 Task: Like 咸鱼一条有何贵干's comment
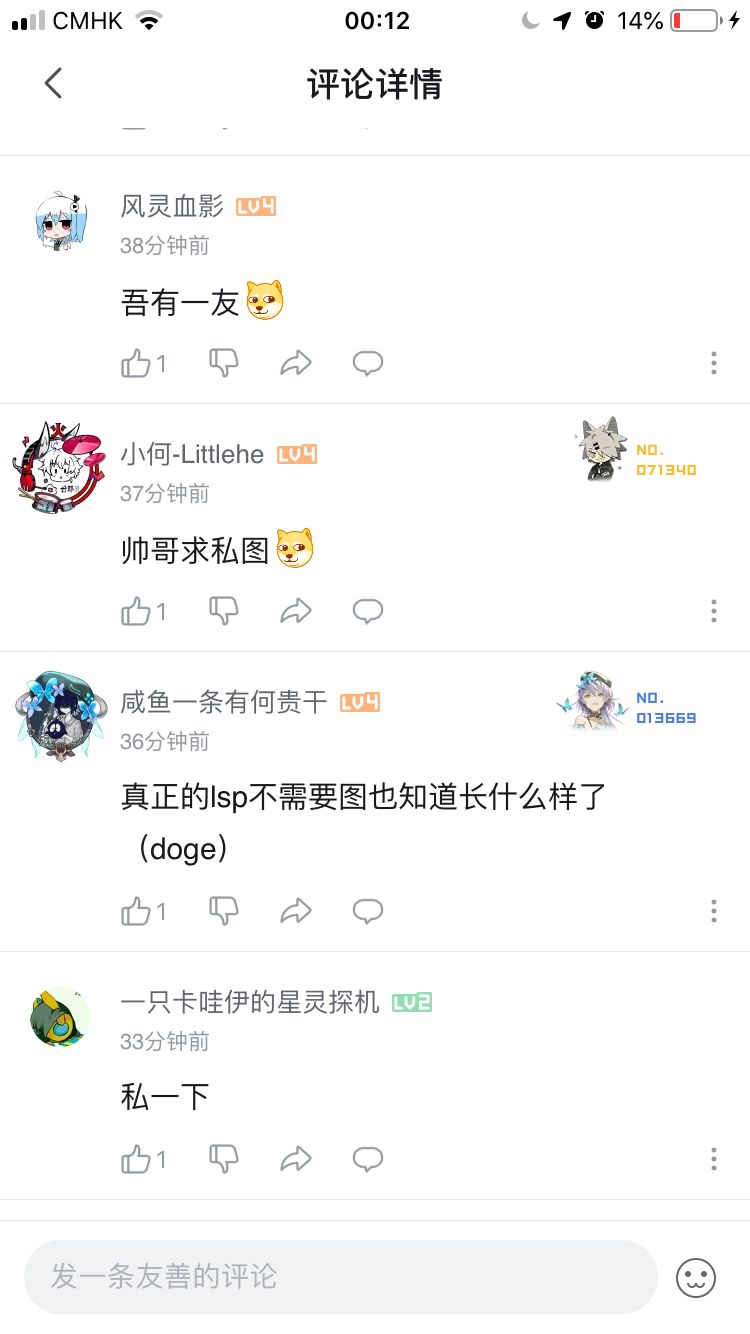click(140, 911)
